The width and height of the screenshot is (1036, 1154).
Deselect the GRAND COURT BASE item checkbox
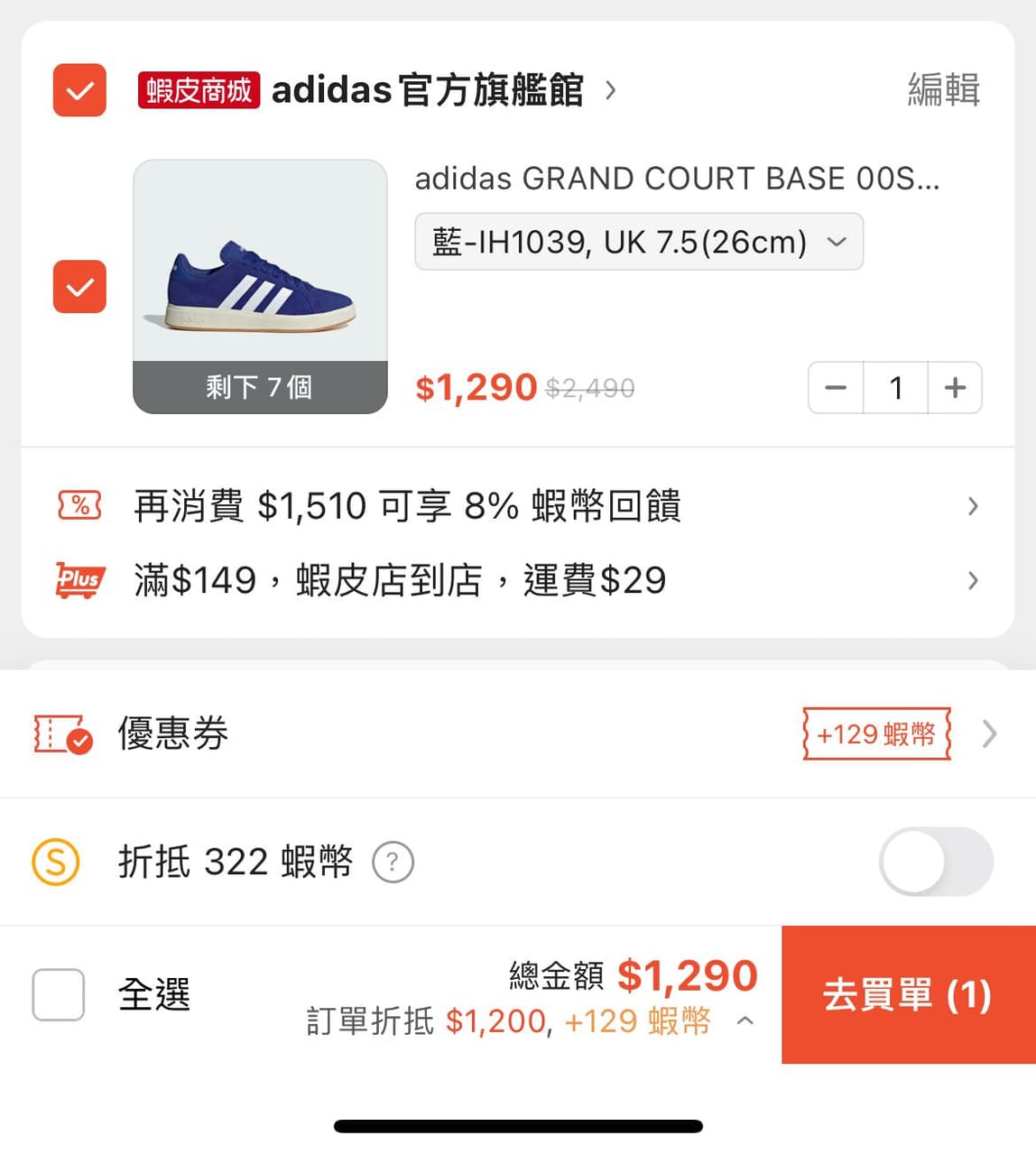coord(79,287)
